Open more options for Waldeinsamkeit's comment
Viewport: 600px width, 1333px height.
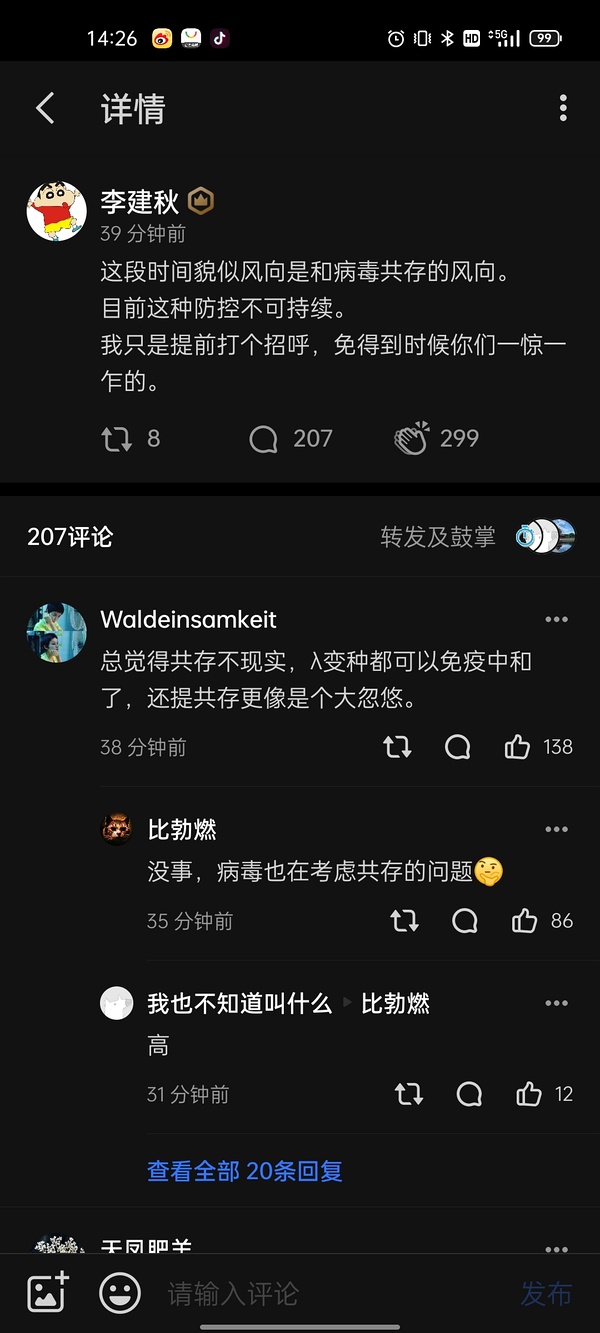click(556, 620)
